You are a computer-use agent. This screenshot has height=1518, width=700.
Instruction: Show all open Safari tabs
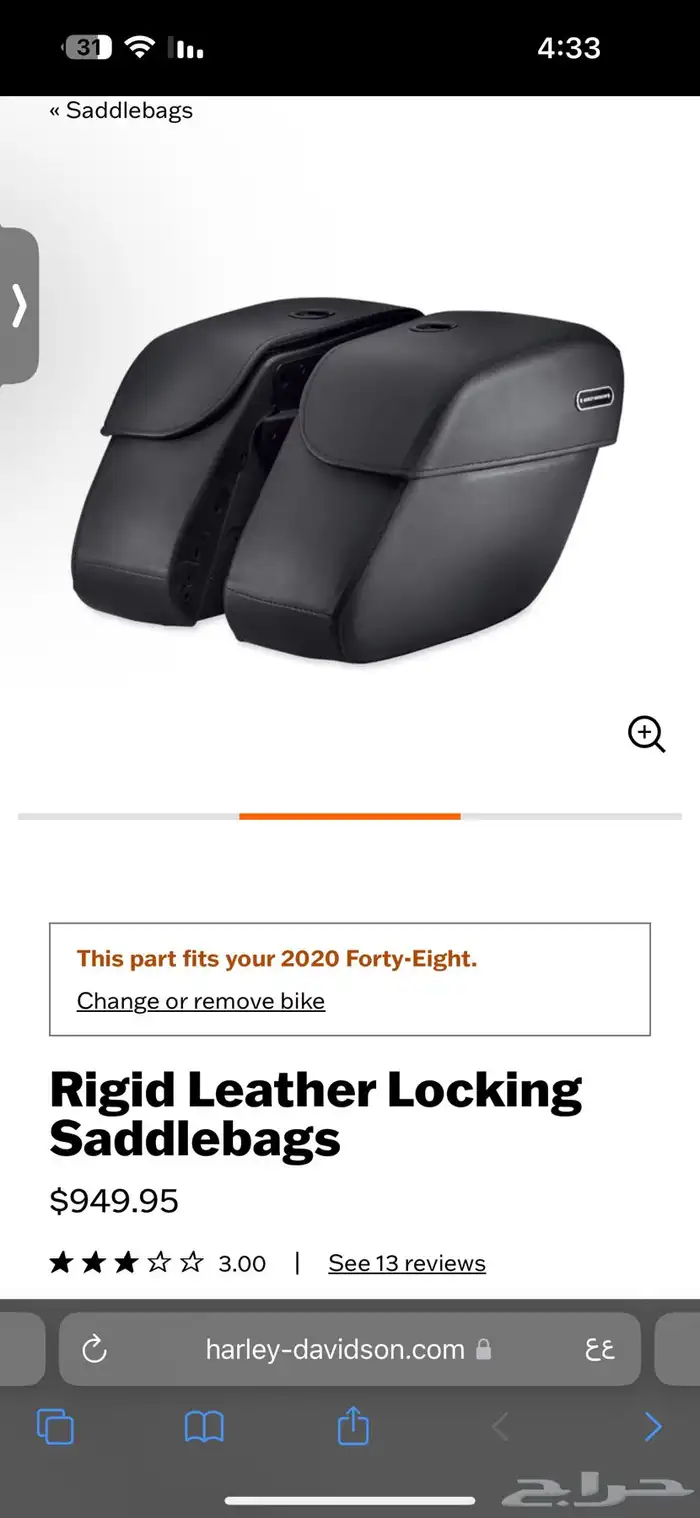click(55, 1426)
